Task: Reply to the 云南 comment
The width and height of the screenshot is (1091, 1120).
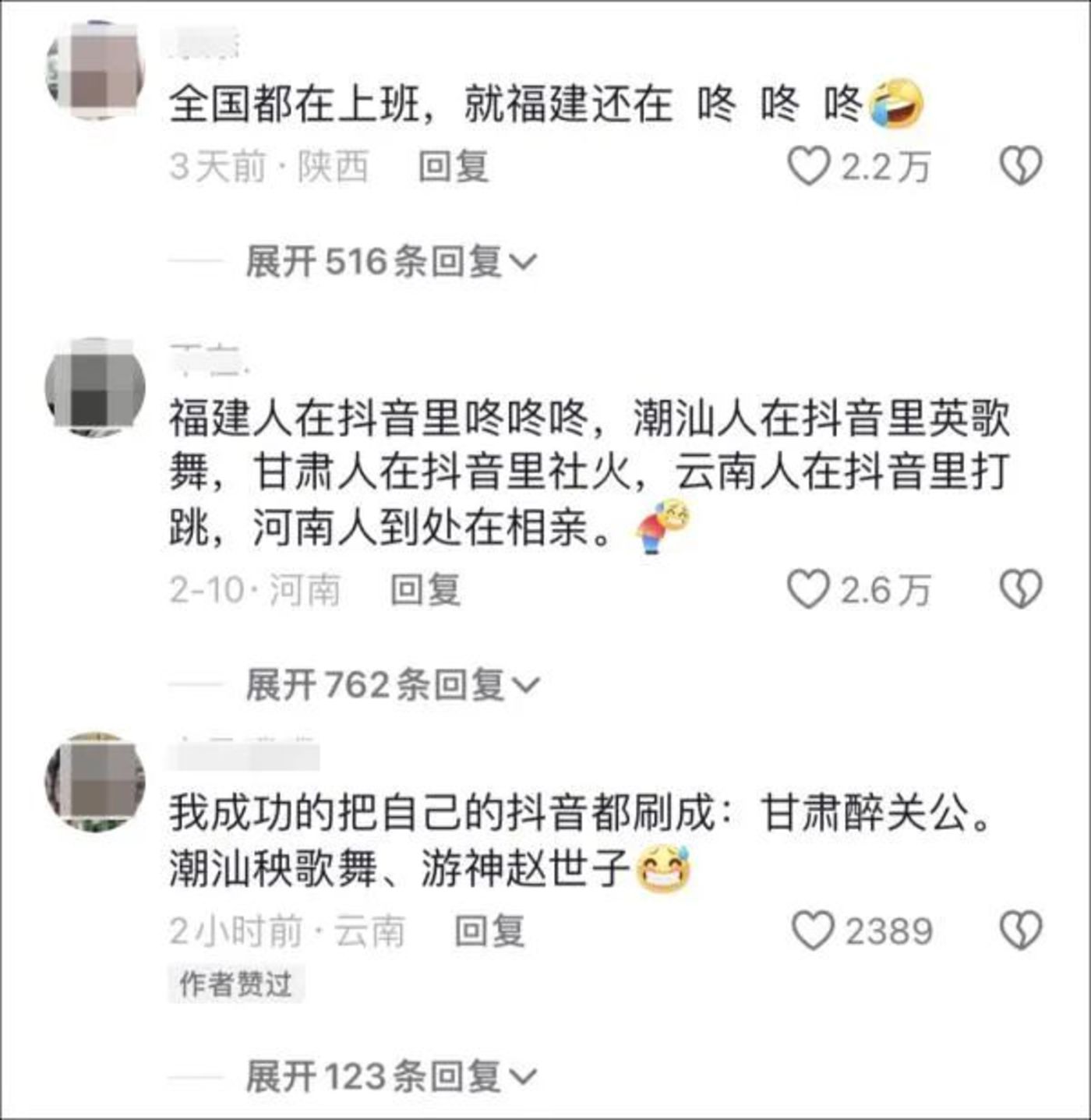Action: (x=489, y=931)
